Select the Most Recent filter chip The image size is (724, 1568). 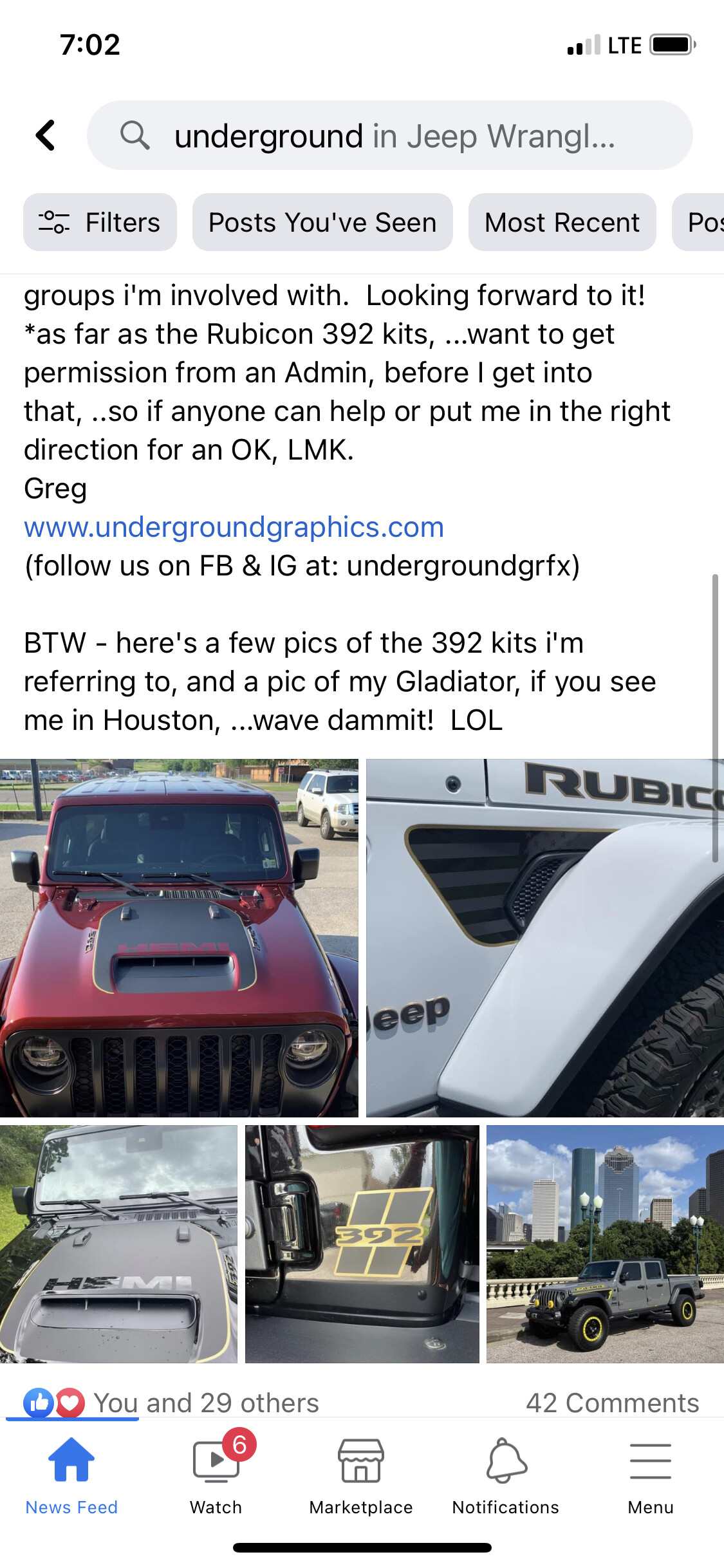tap(562, 222)
